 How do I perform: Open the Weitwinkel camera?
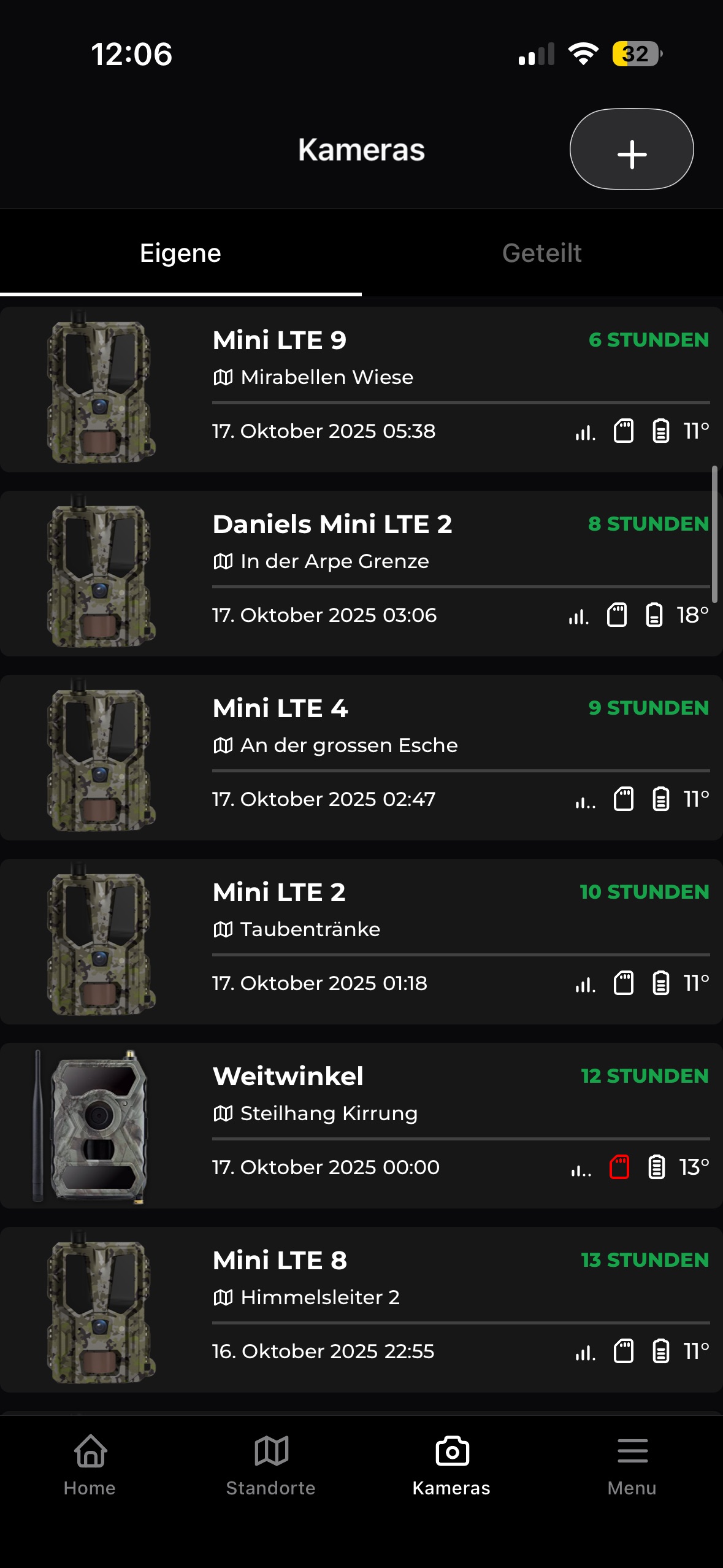point(361,1126)
